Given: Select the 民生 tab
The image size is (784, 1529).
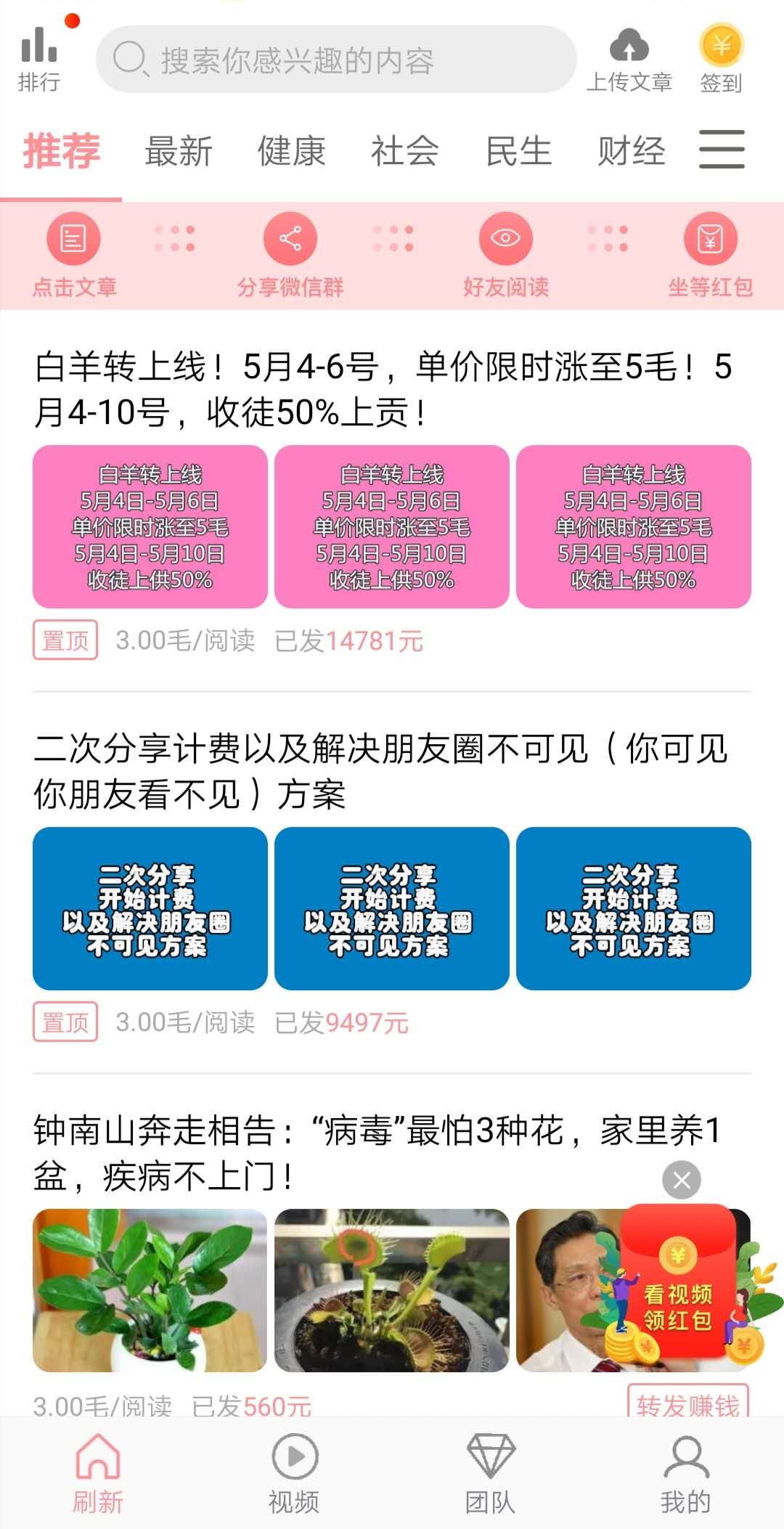Looking at the screenshot, I should coord(518,152).
